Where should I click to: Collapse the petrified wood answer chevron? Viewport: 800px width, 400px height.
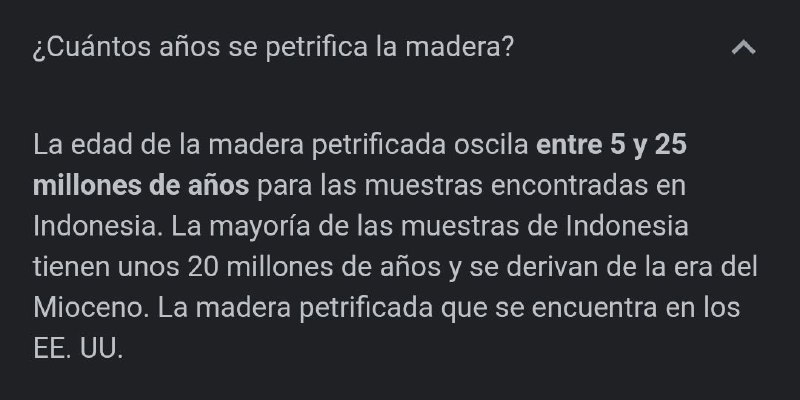click(x=743, y=47)
